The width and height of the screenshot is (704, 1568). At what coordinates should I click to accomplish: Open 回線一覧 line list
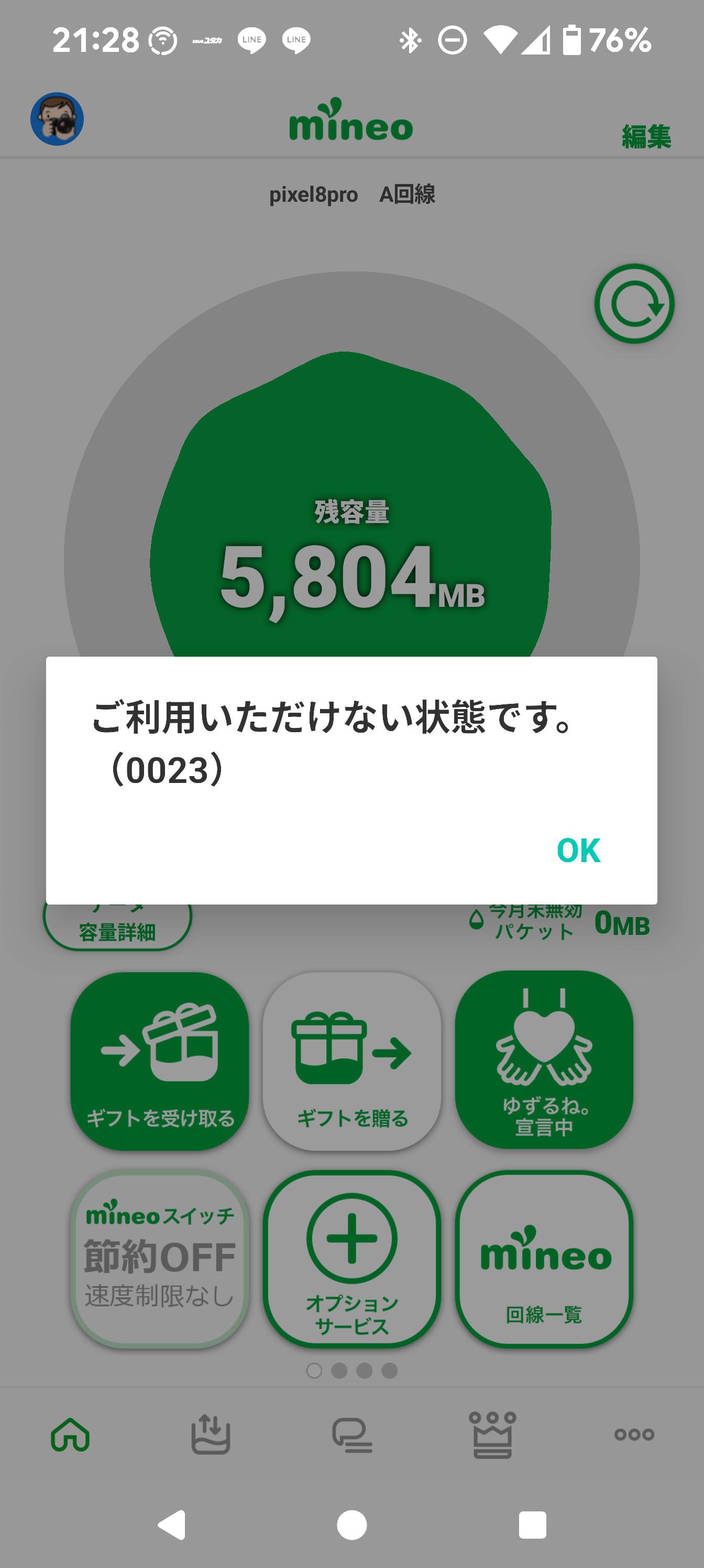click(x=544, y=1258)
